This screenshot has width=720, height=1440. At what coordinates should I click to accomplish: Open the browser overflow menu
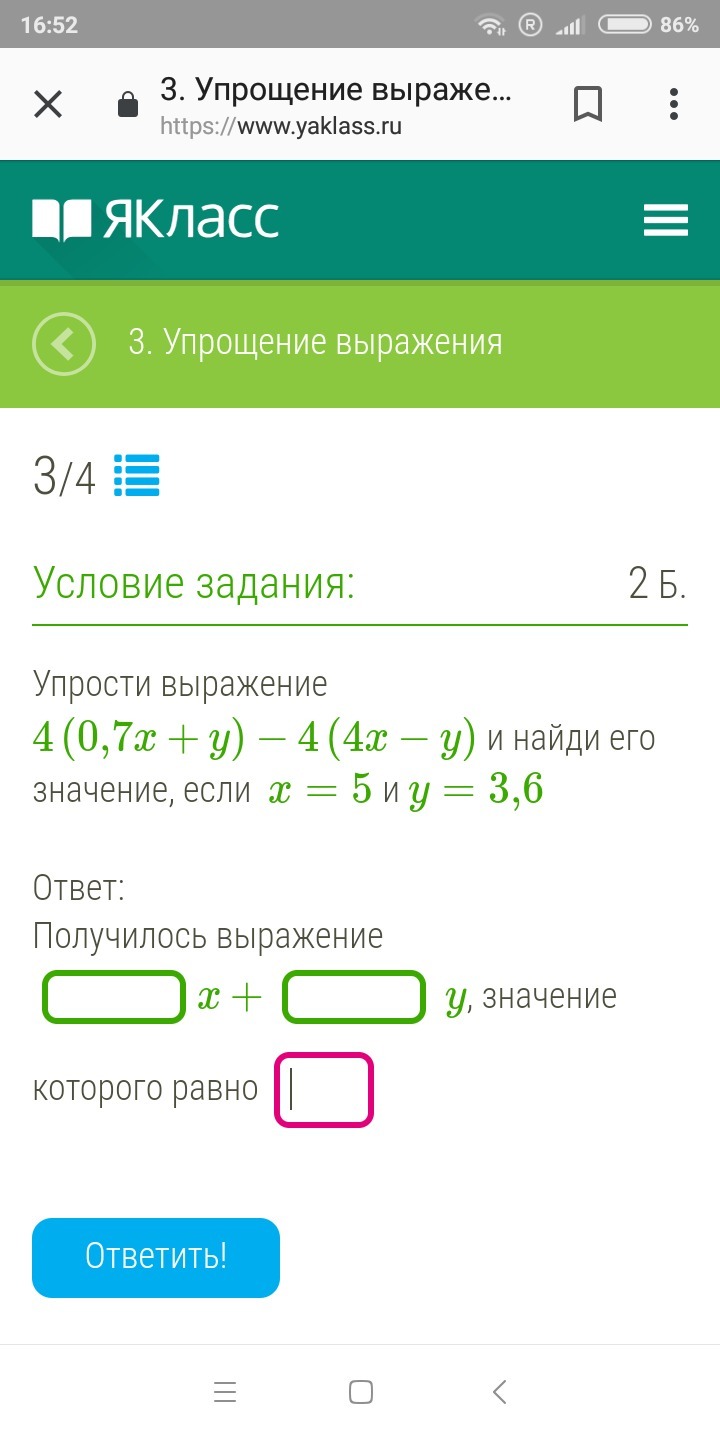pos(674,104)
